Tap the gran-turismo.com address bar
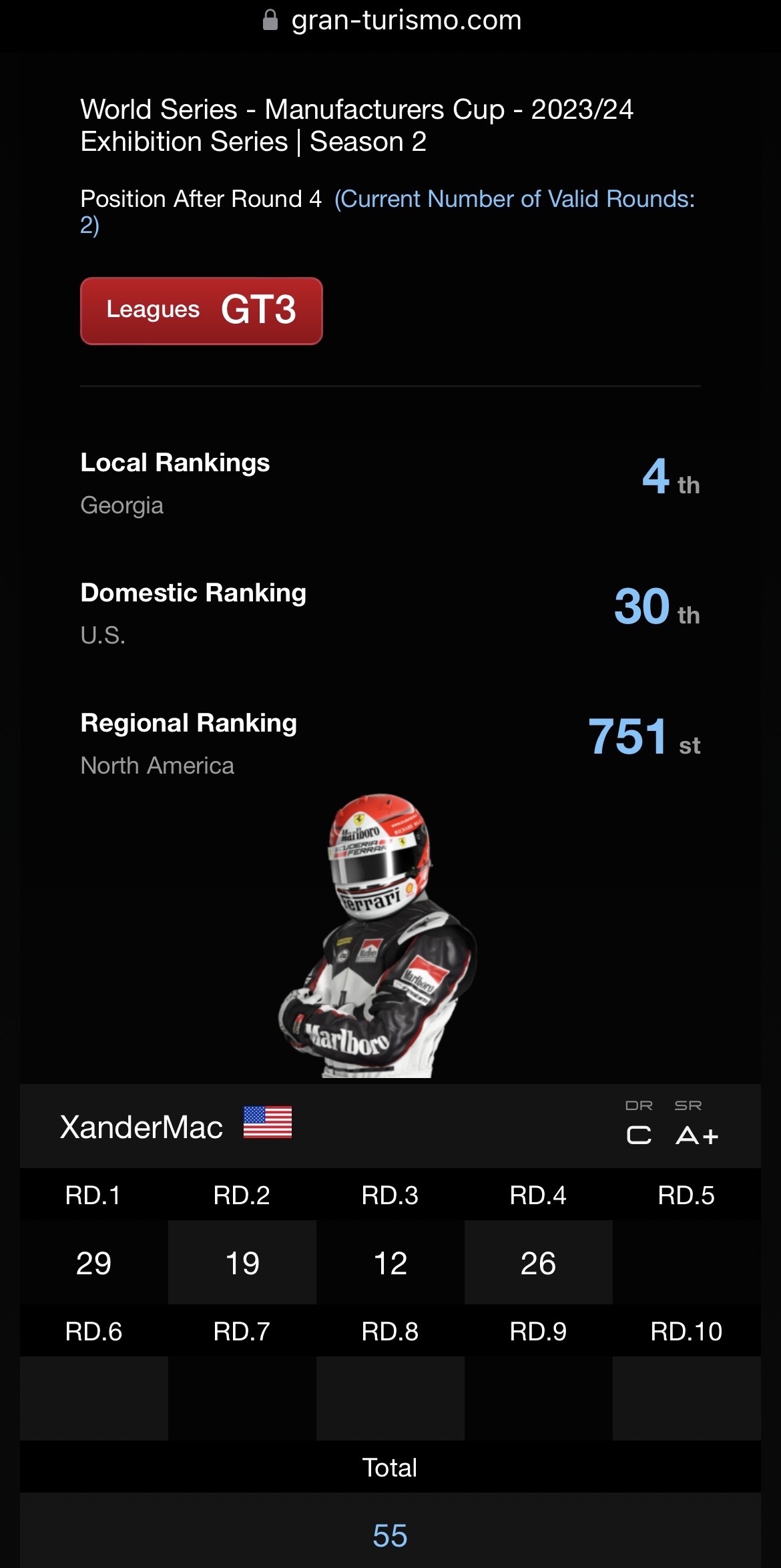The image size is (781, 1568). (390, 20)
